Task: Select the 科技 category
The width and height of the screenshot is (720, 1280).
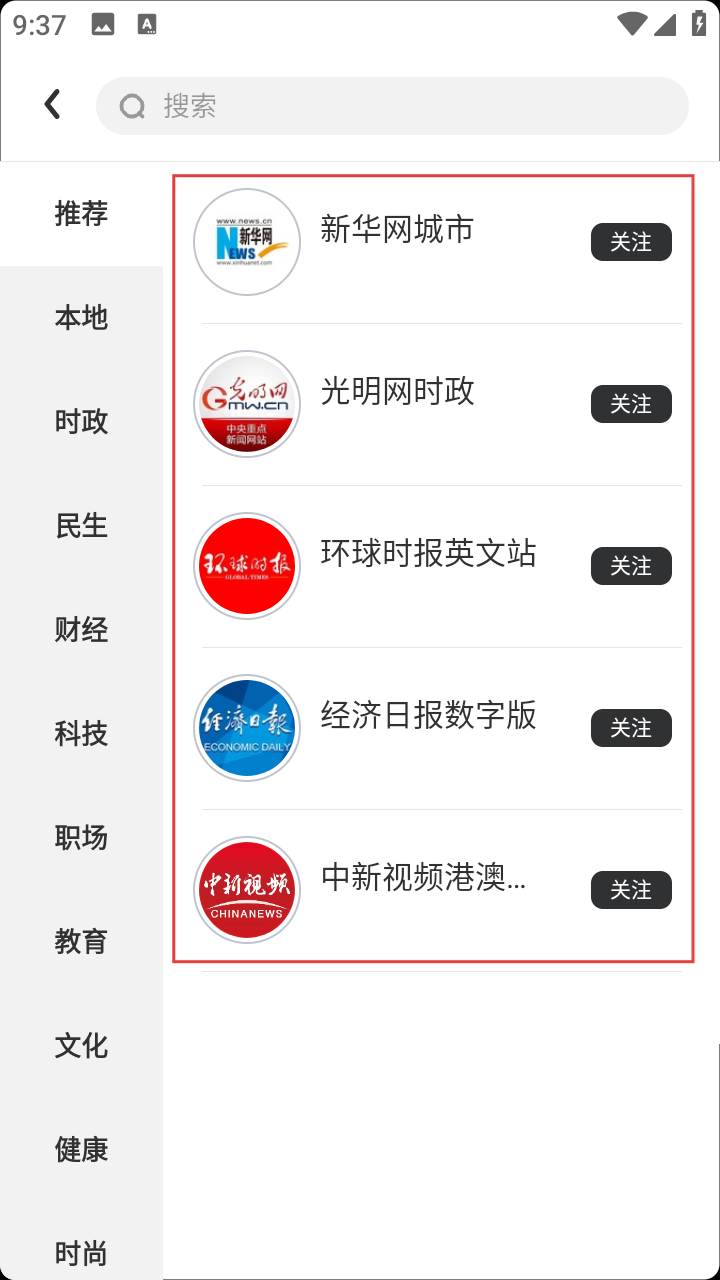Action: (81, 734)
